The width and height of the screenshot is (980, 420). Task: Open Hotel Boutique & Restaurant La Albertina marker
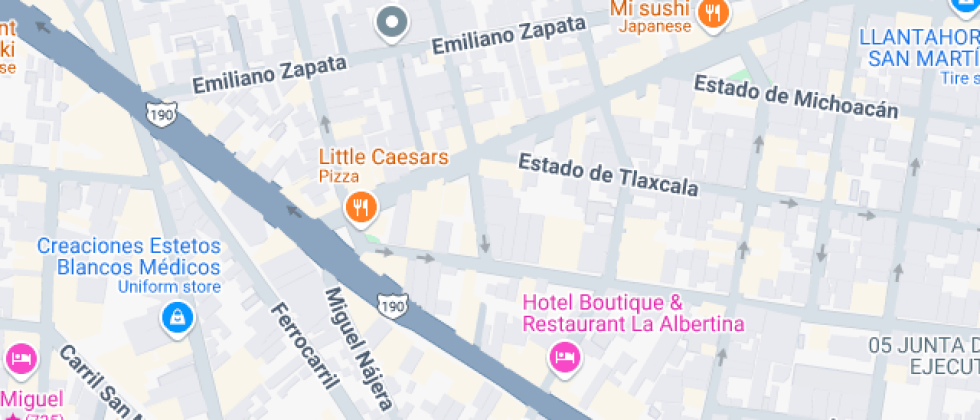(564, 356)
